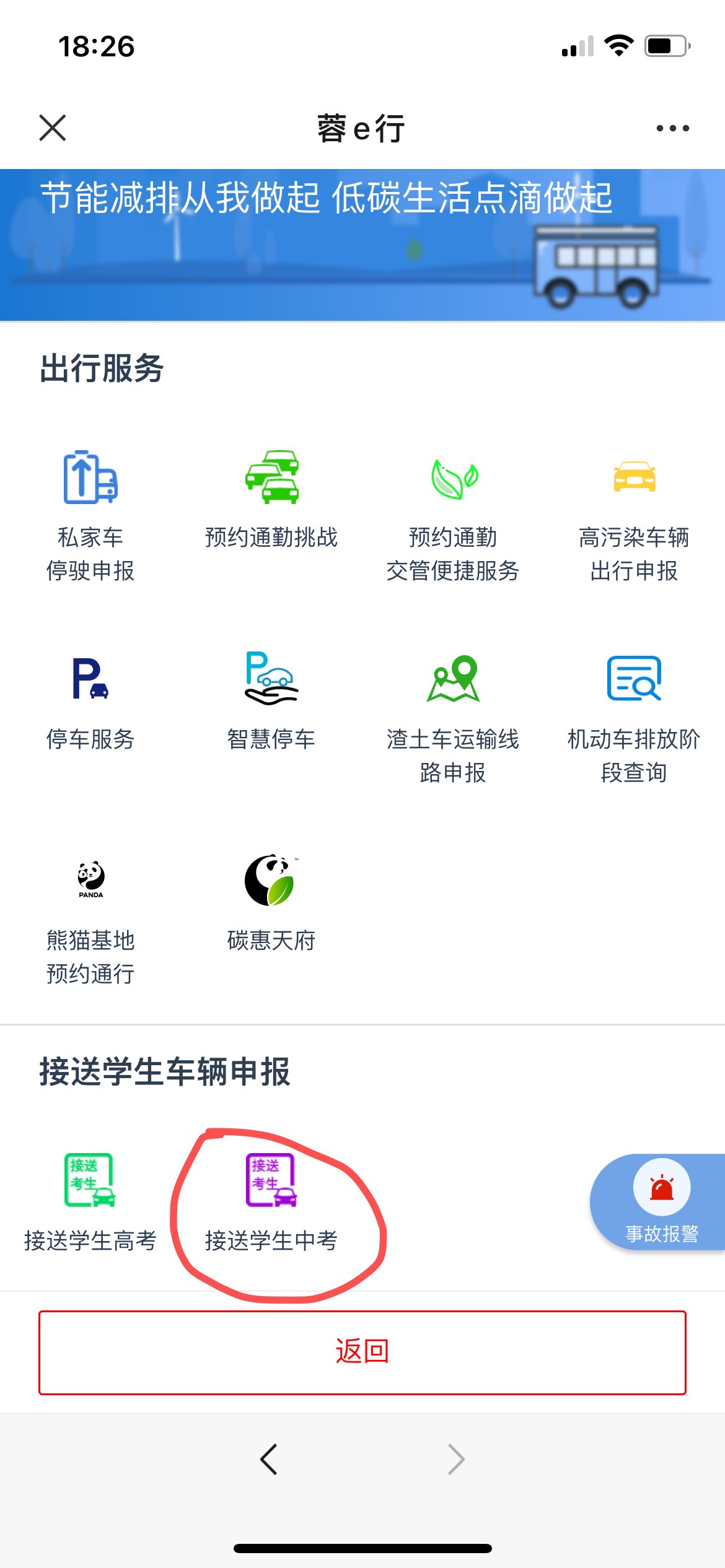Image resolution: width=725 pixels, height=1568 pixels.
Task: Open 智慧停车
Action: (x=271, y=702)
